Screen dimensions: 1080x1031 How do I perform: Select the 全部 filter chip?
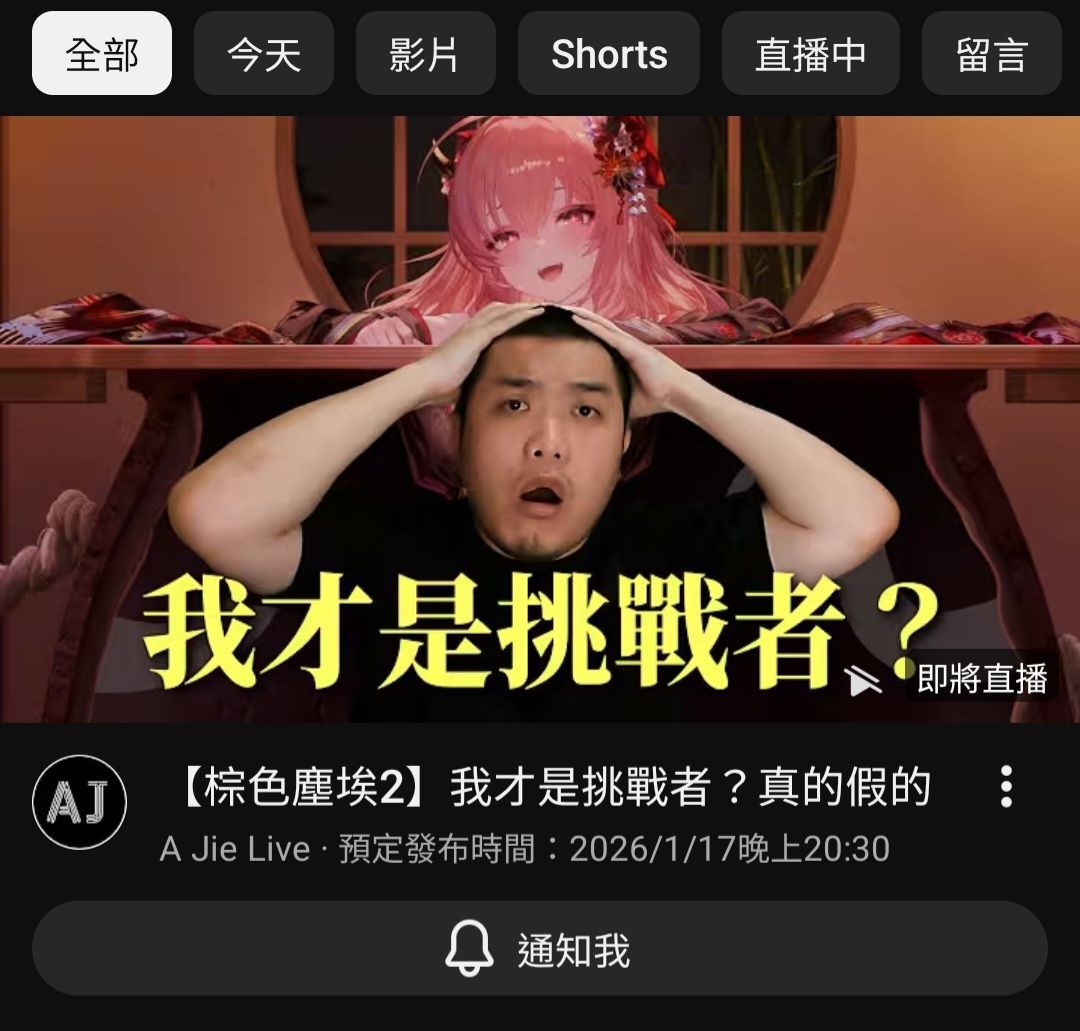tap(102, 54)
